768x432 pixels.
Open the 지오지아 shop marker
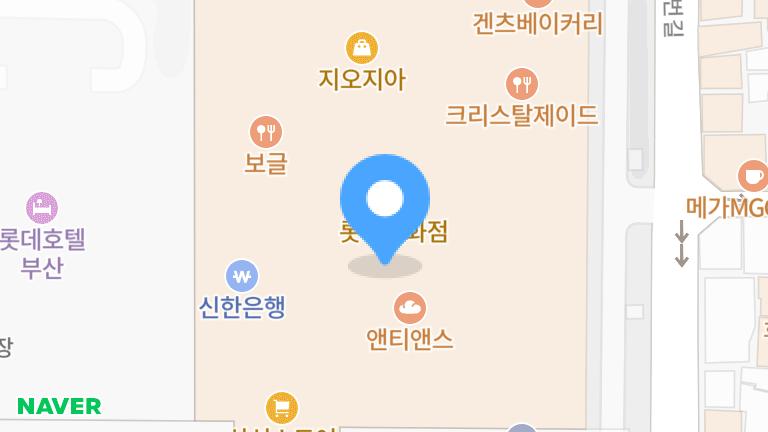click(362, 47)
